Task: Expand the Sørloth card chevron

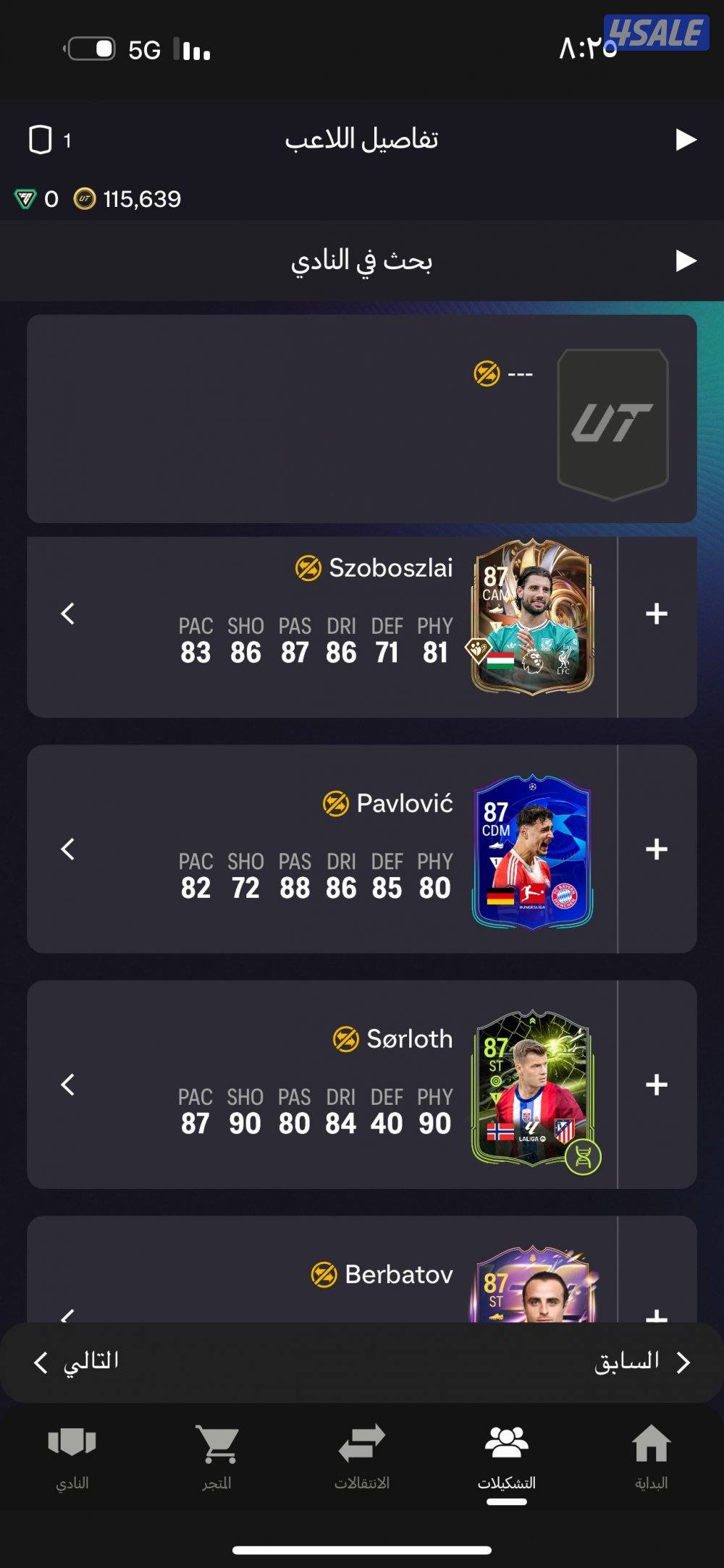Action: click(68, 1084)
